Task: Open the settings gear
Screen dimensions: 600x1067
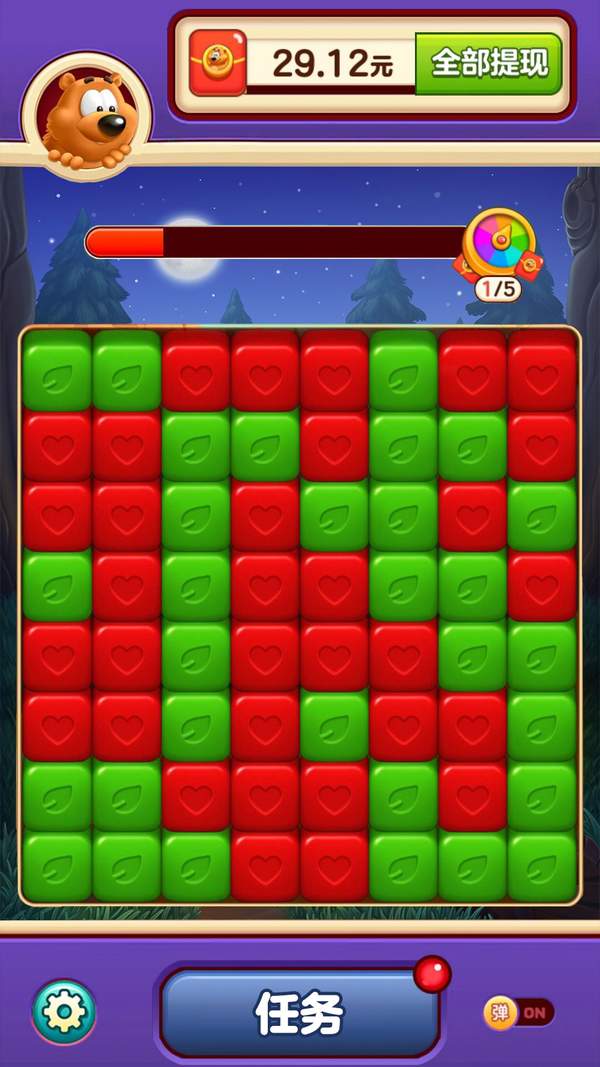Action: pos(63,1012)
